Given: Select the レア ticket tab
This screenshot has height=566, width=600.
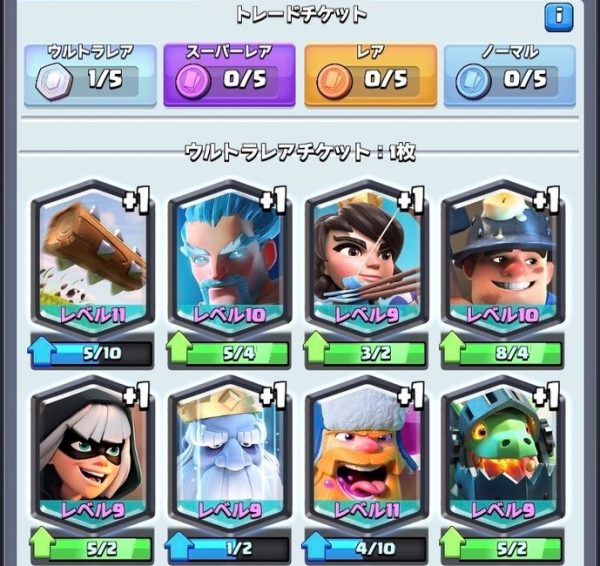Looking at the screenshot, I should click(x=370, y=74).
